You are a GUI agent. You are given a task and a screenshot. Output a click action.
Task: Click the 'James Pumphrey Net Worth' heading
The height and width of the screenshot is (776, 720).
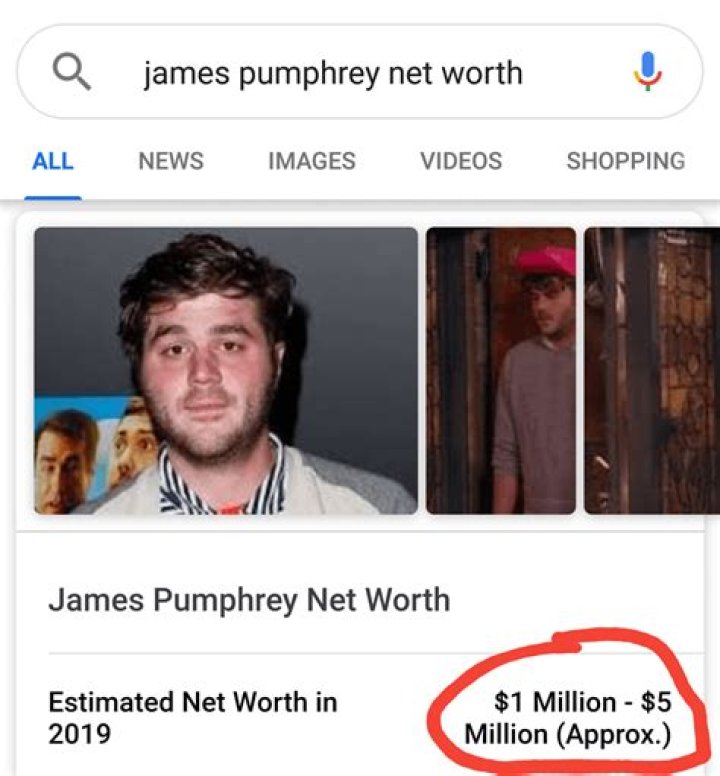point(250,601)
